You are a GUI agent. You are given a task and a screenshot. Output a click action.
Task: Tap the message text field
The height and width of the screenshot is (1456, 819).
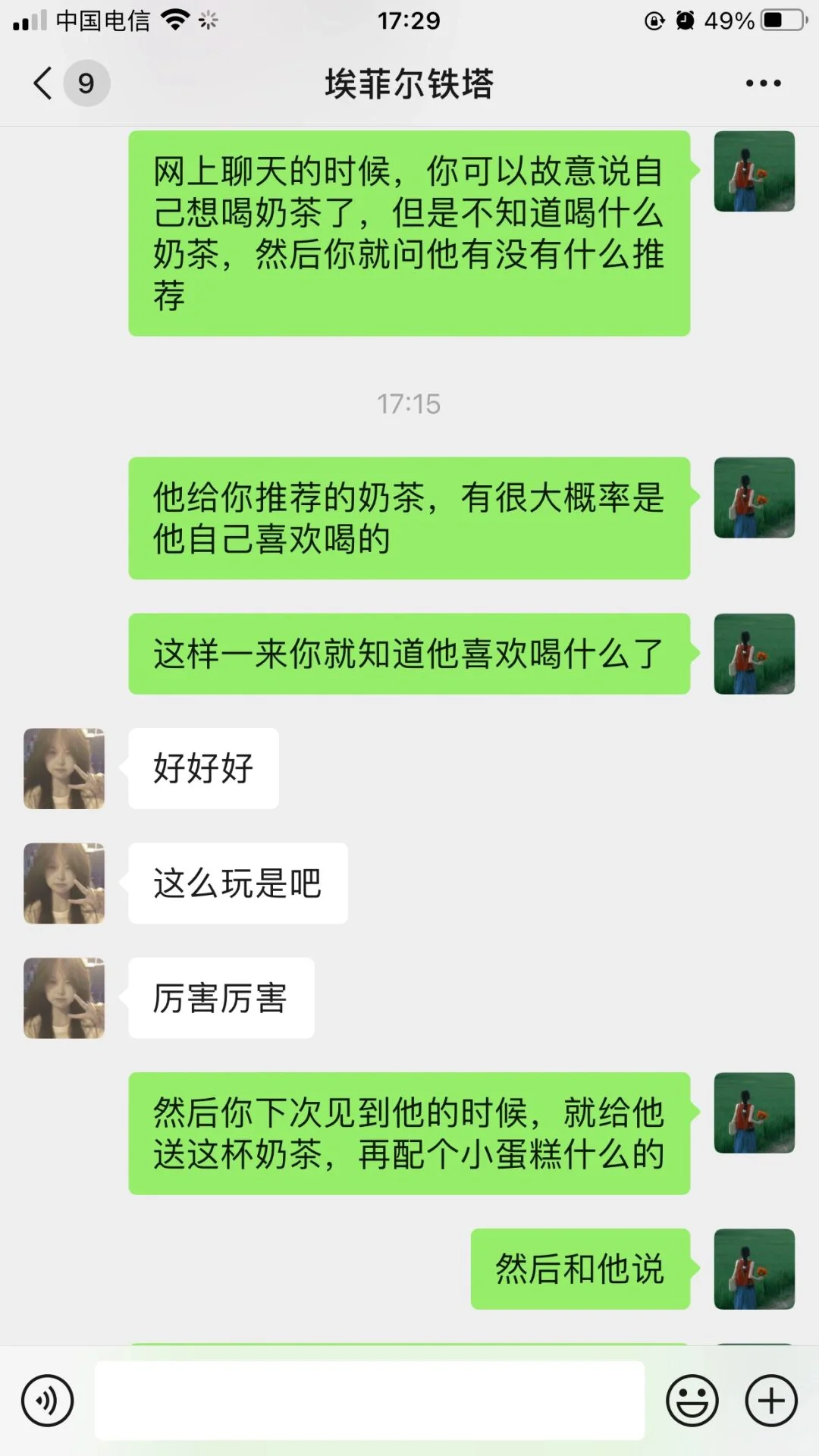370,1401
